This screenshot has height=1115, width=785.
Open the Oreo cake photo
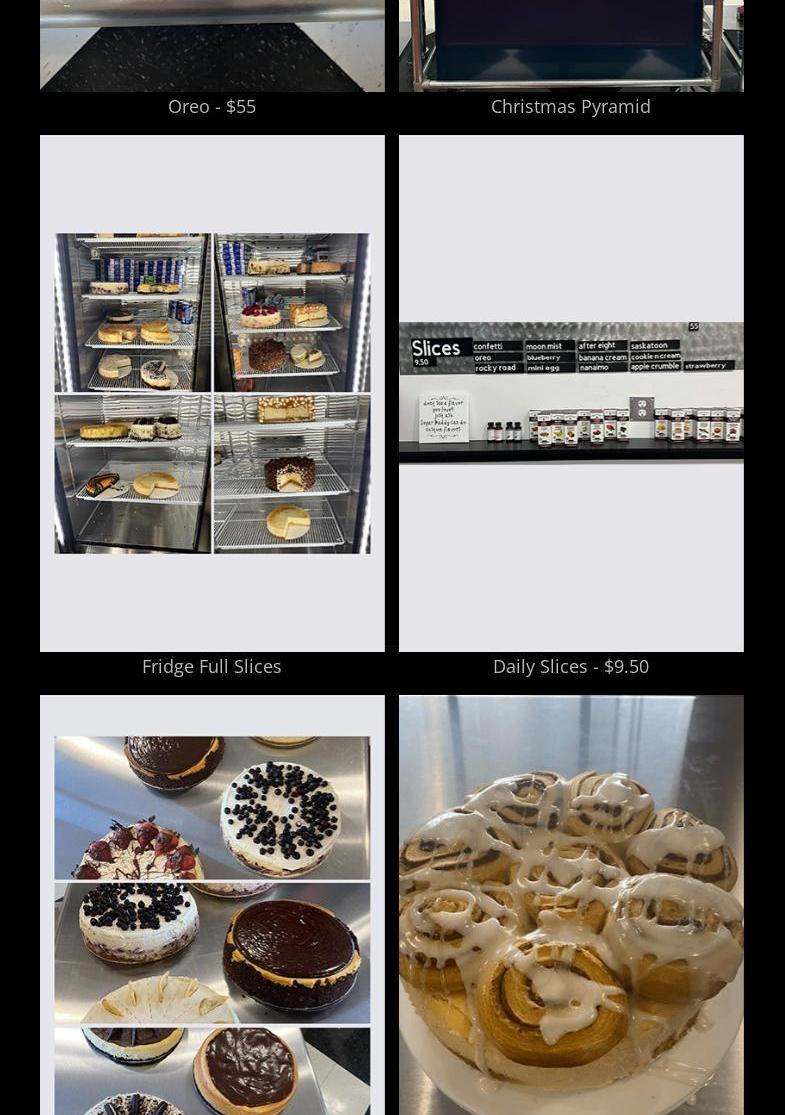[212, 45]
